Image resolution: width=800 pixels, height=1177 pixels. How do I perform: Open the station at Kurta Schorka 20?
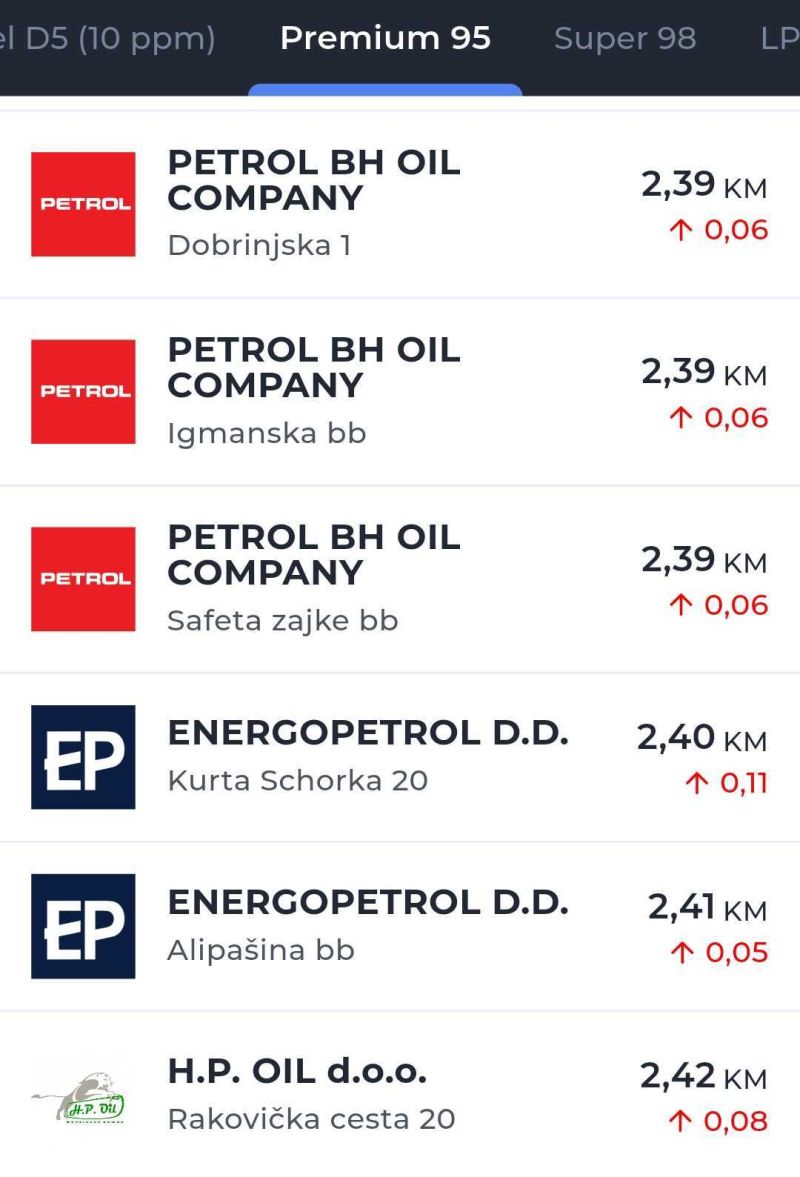(x=370, y=757)
